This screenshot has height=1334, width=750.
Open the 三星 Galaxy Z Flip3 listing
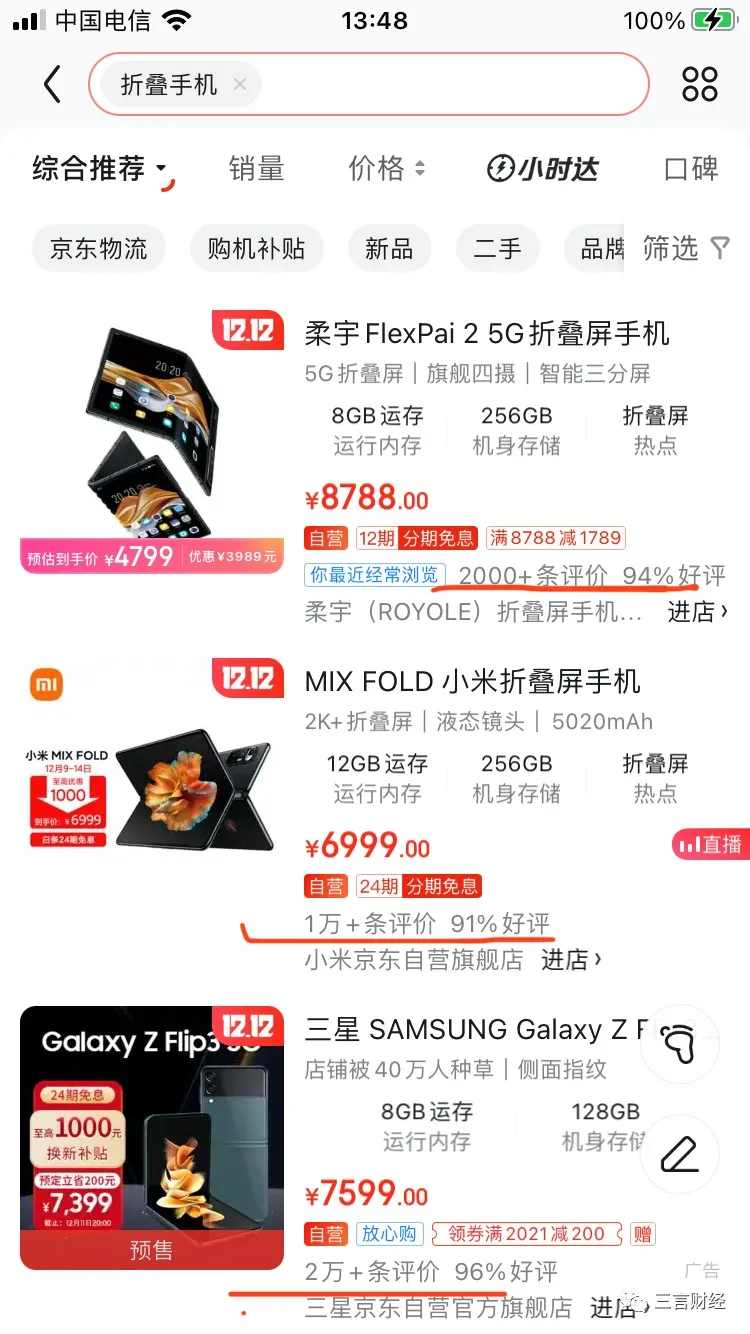(480, 1030)
